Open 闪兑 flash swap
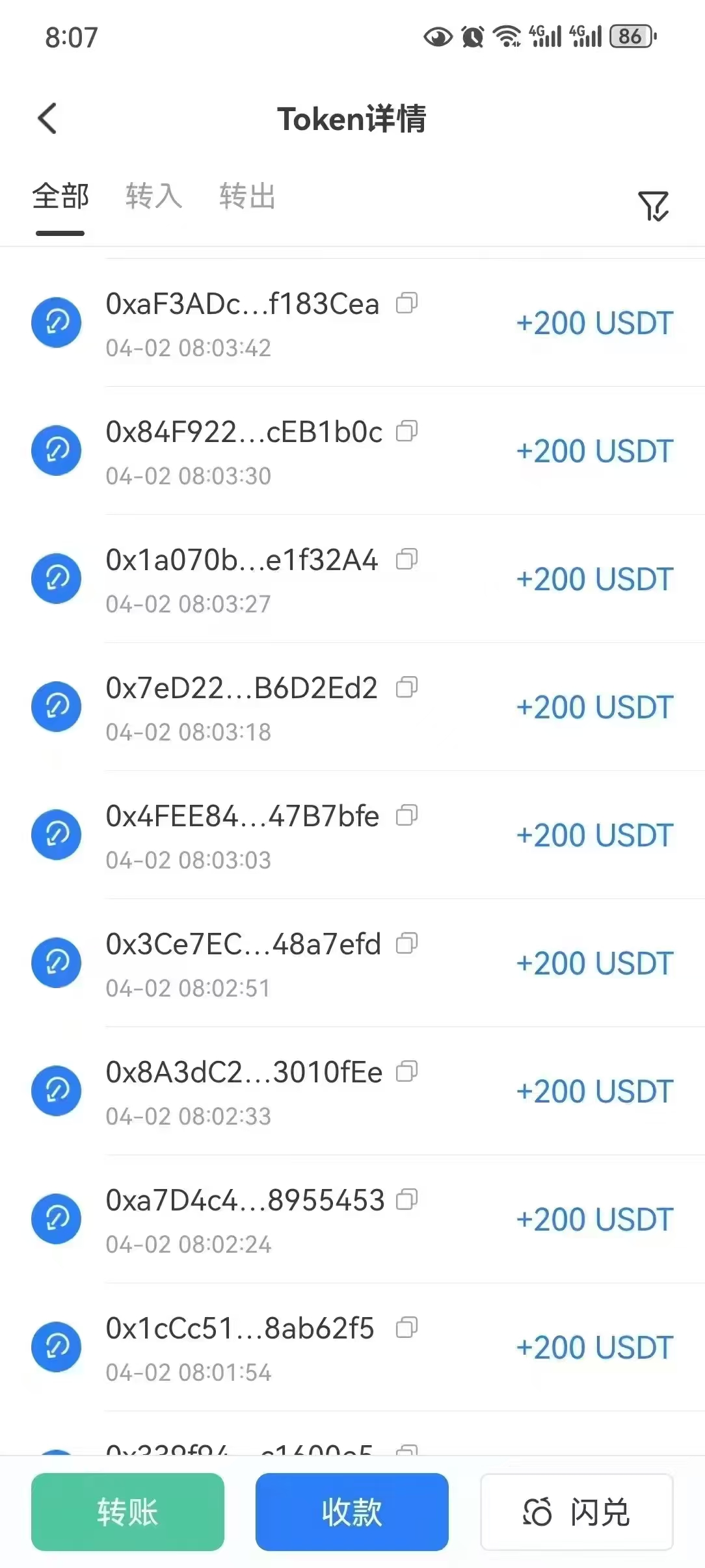 pos(576,1512)
